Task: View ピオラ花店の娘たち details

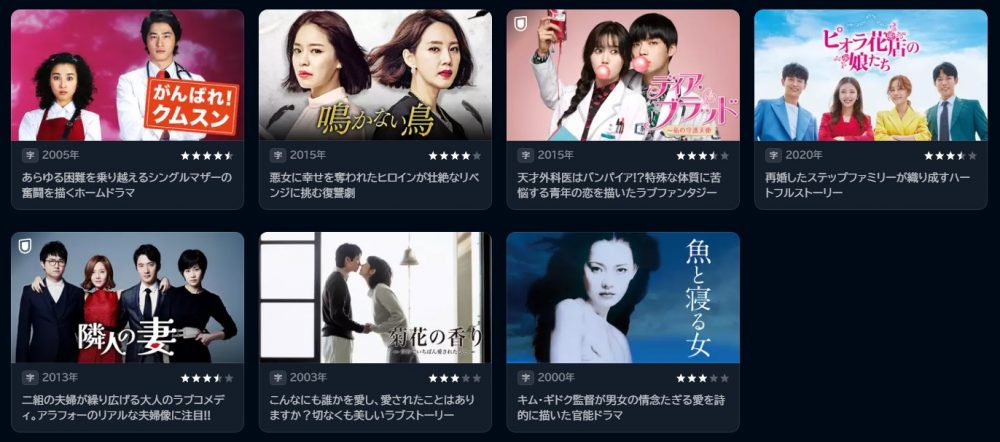Action: [x=870, y=76]
